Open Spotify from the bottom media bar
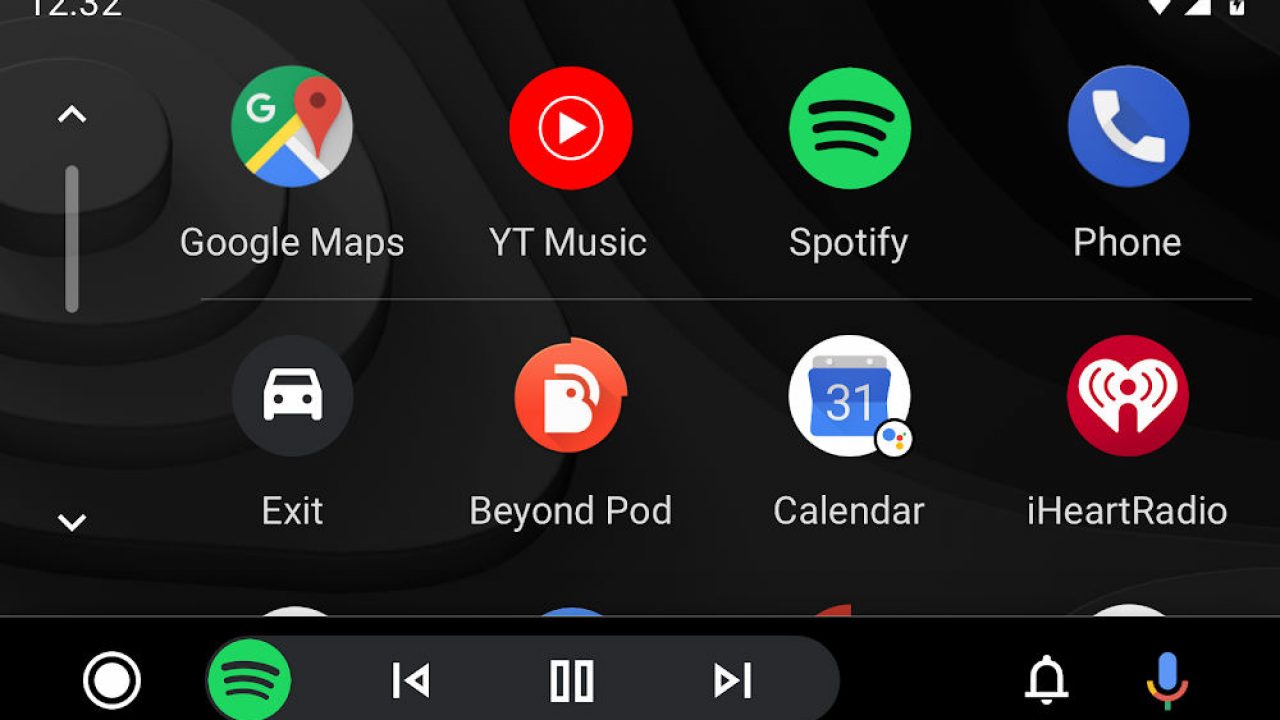The image size is (1280, 720). 249,680
